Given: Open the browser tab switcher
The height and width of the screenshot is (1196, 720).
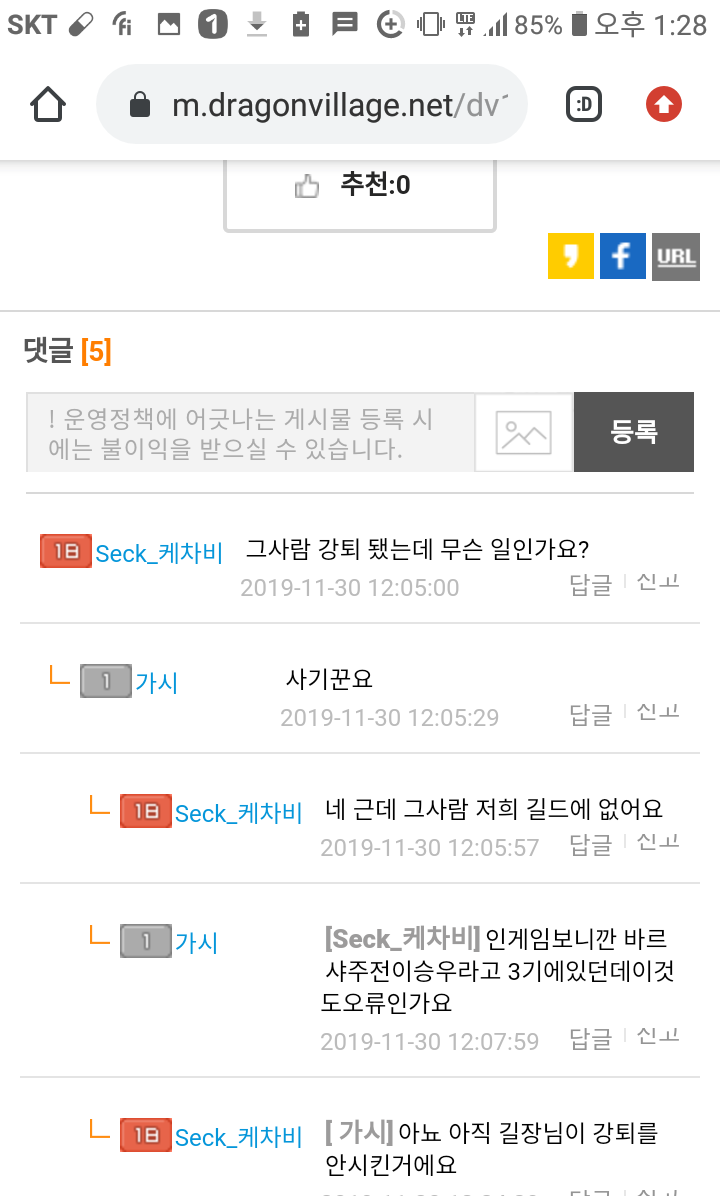Looking at the screenshot, I should [584, 104].
